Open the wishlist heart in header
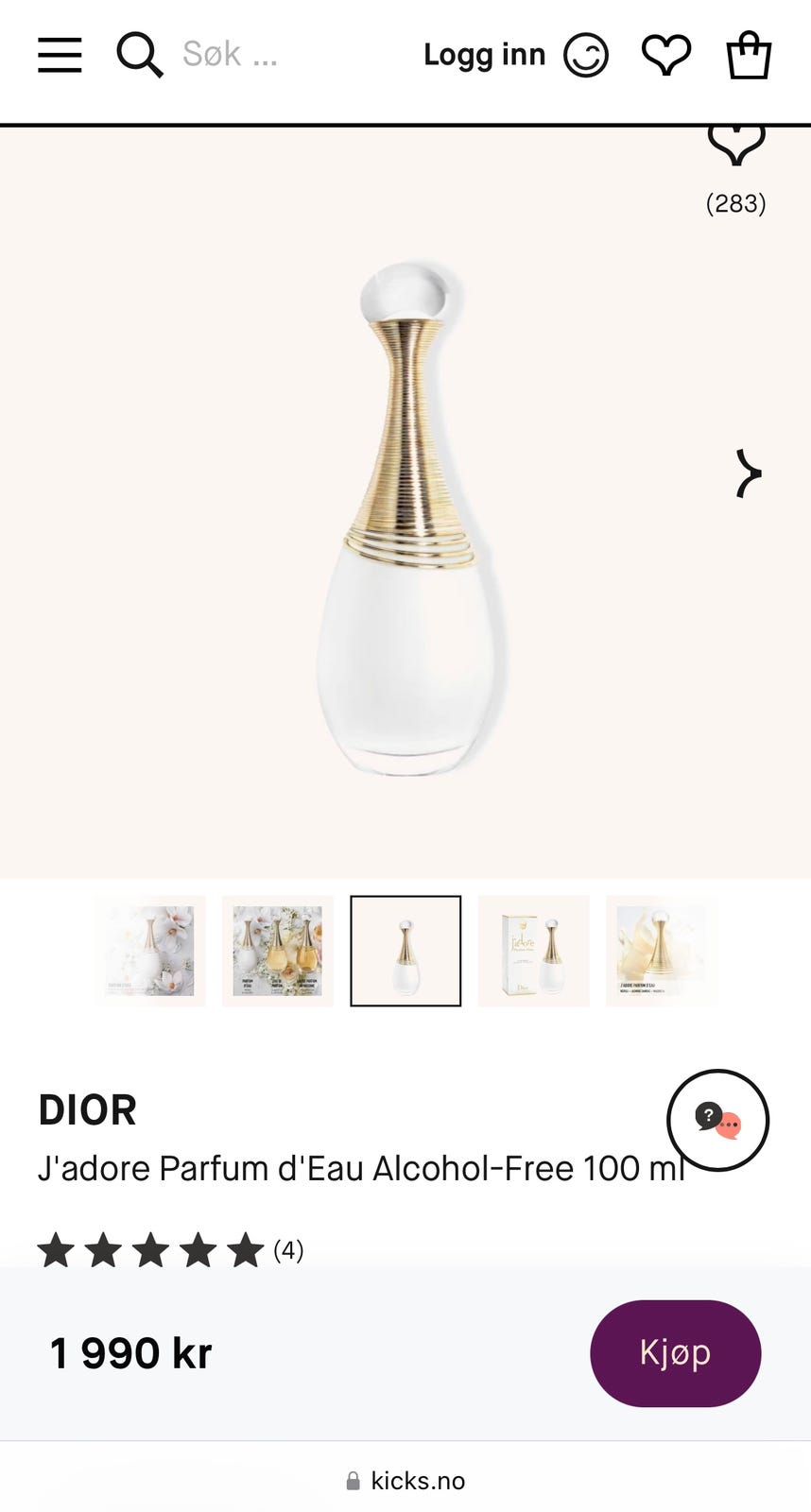This screenshot has height=1512, width=811. 666,55
